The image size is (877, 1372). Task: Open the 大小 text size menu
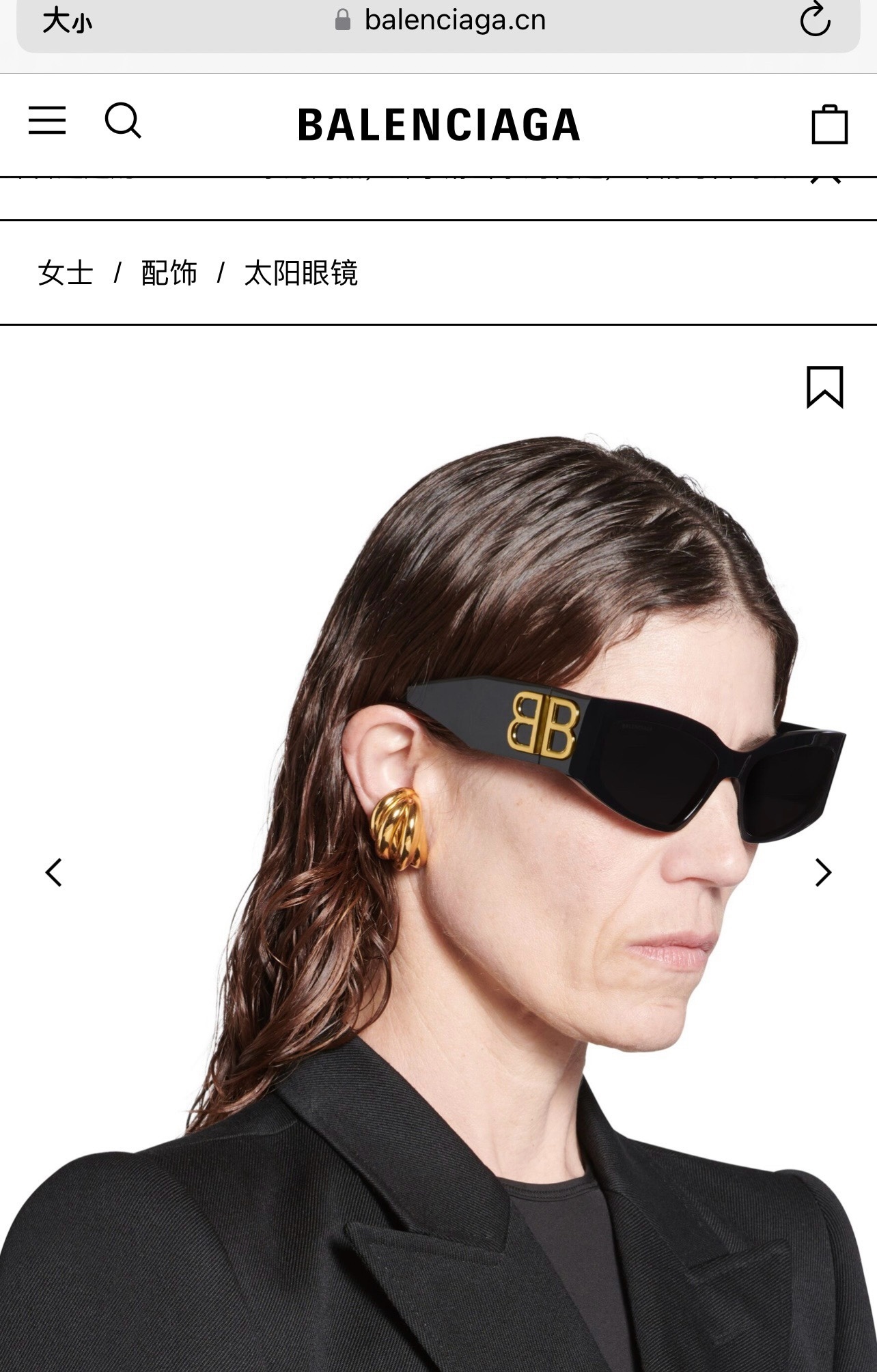click(x=67, y=21)
